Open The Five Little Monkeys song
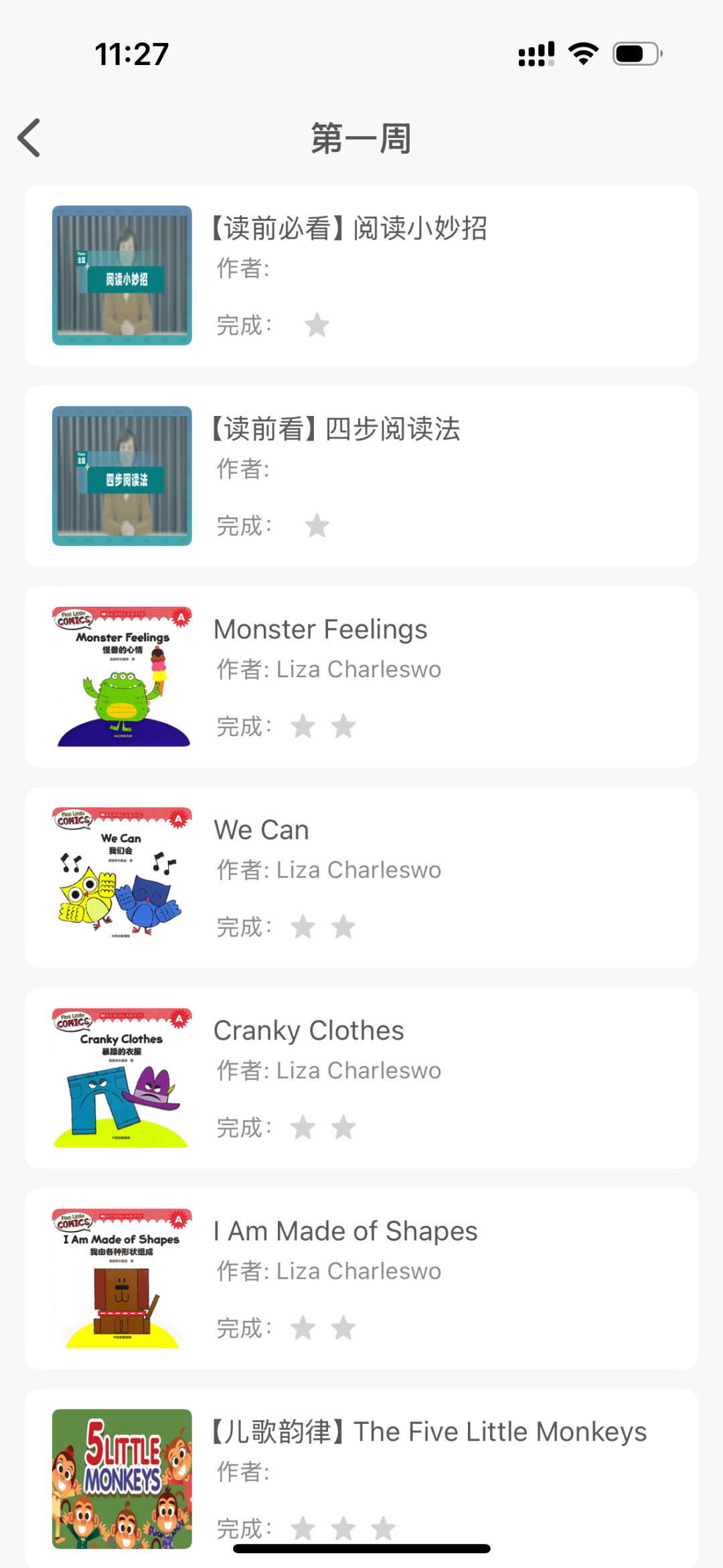Image resolution: width=723 pixels, height=1568 pixels. click(x=361, y=1474)
